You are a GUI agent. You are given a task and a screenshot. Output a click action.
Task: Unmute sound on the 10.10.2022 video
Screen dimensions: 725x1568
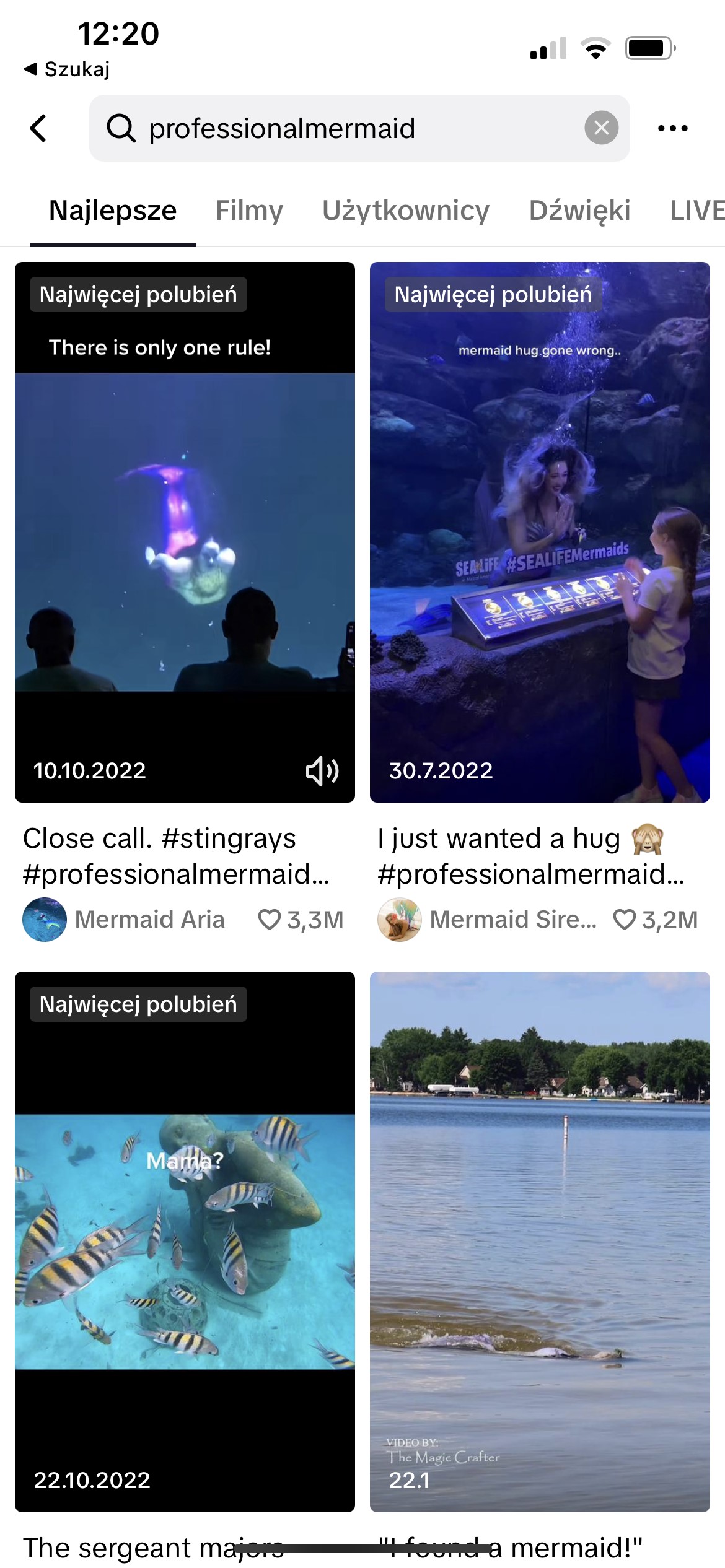322,771
